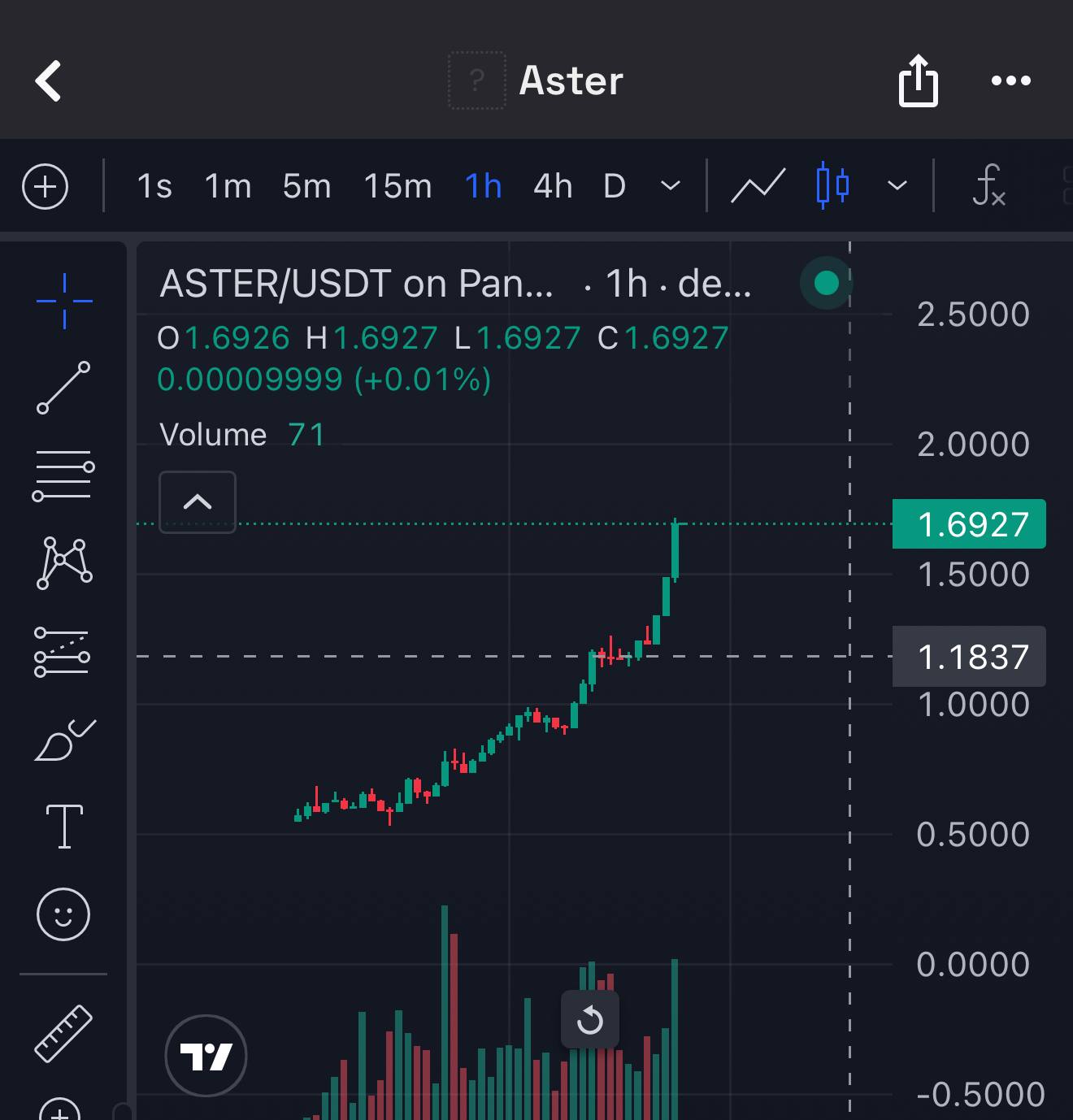The height and width of the screenshot is (1120, 1073).
Task: Reset the chart view
Action: point(590,1019)
